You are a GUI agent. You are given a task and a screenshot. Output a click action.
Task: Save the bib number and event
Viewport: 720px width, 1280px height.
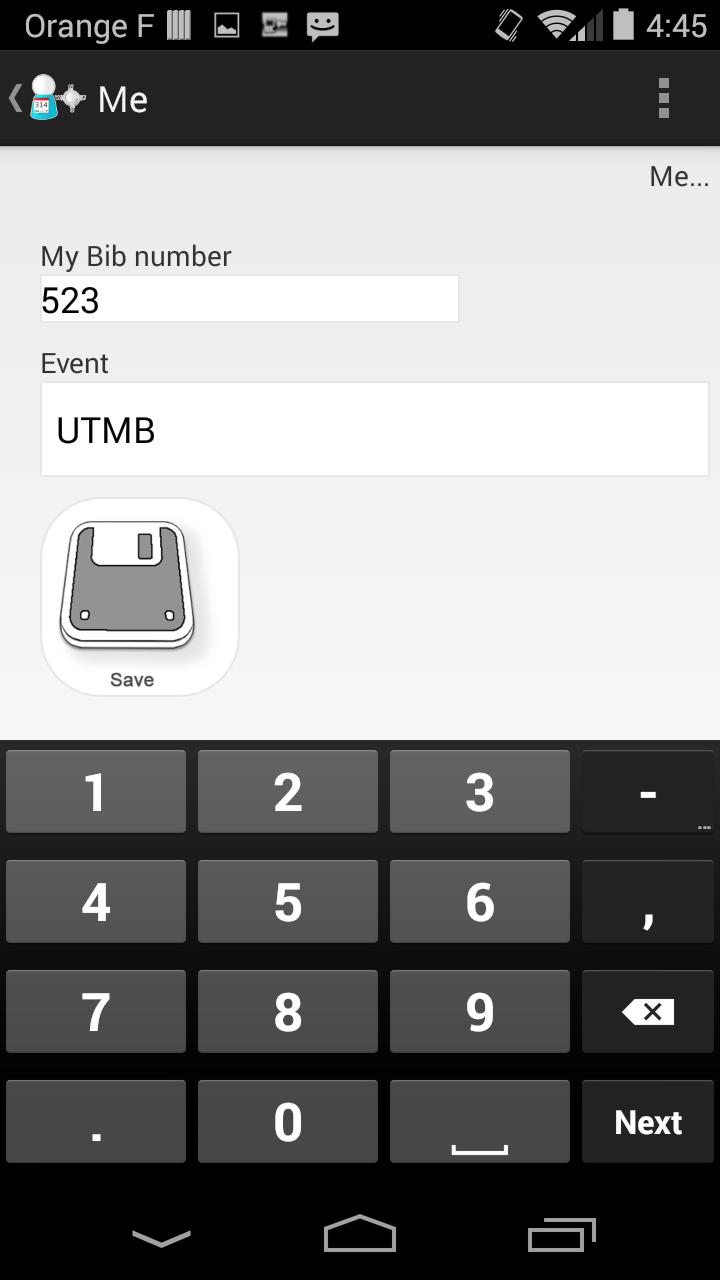click(x=140, y=596)
